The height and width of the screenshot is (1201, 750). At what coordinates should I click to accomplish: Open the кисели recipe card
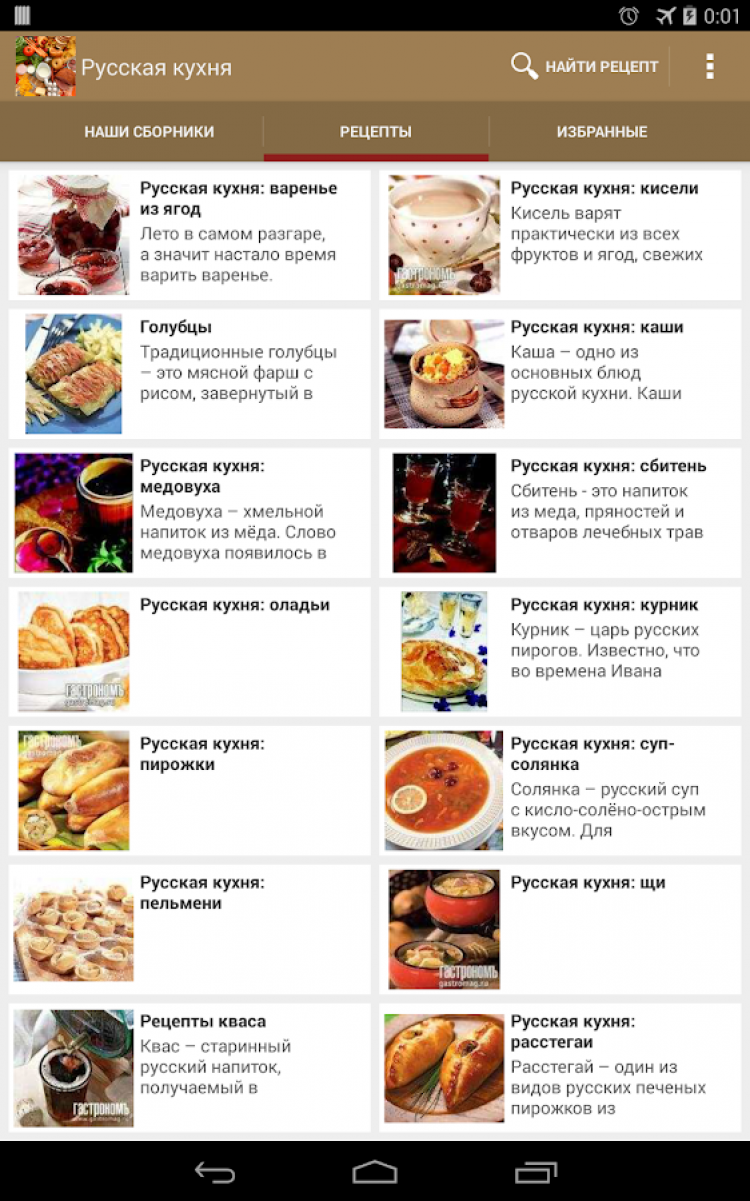point(560,235)
